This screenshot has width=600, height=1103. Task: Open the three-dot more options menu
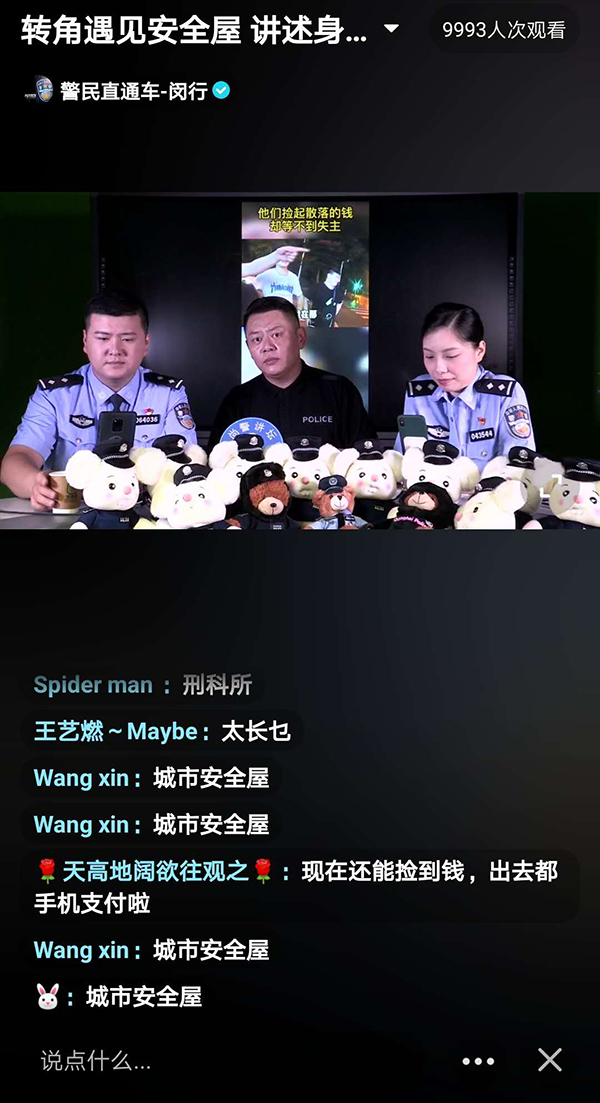point(478,1061)
